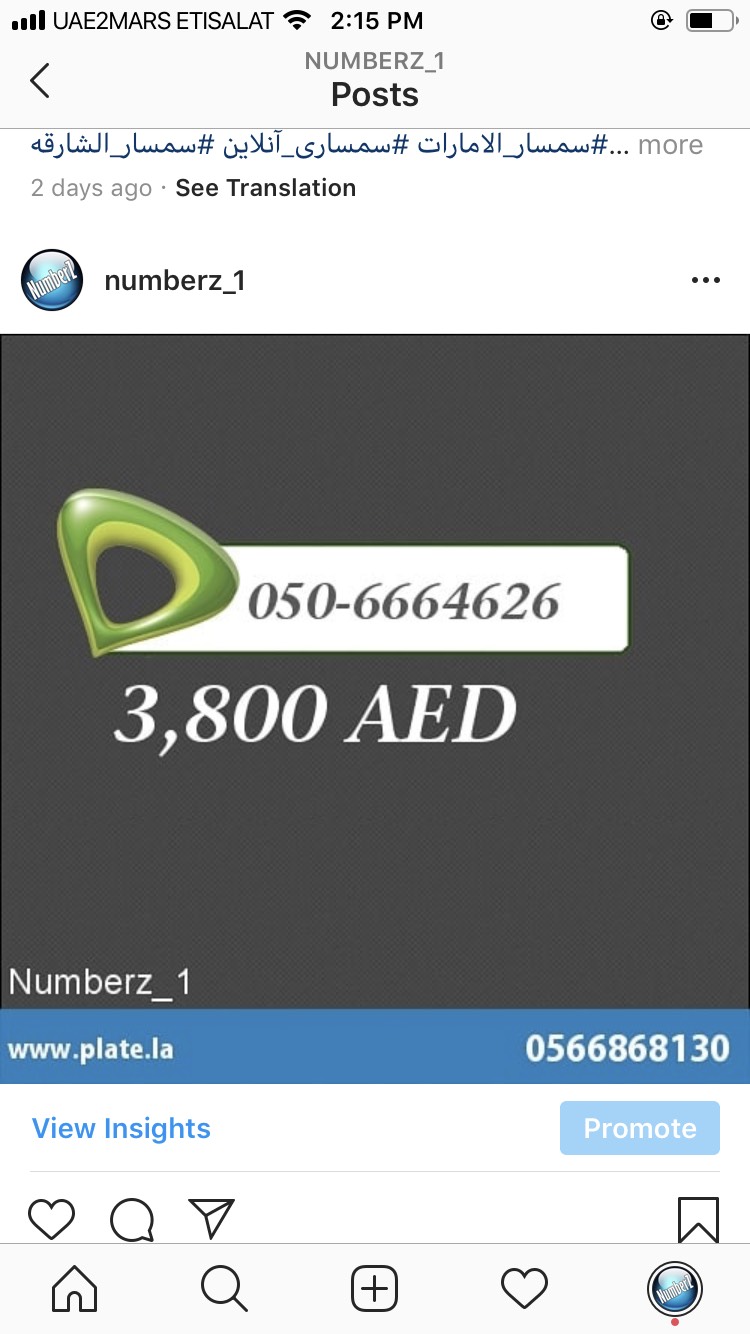Share the post via the paper plane
750x1334 pixels.
click(x=211, y=1219)
